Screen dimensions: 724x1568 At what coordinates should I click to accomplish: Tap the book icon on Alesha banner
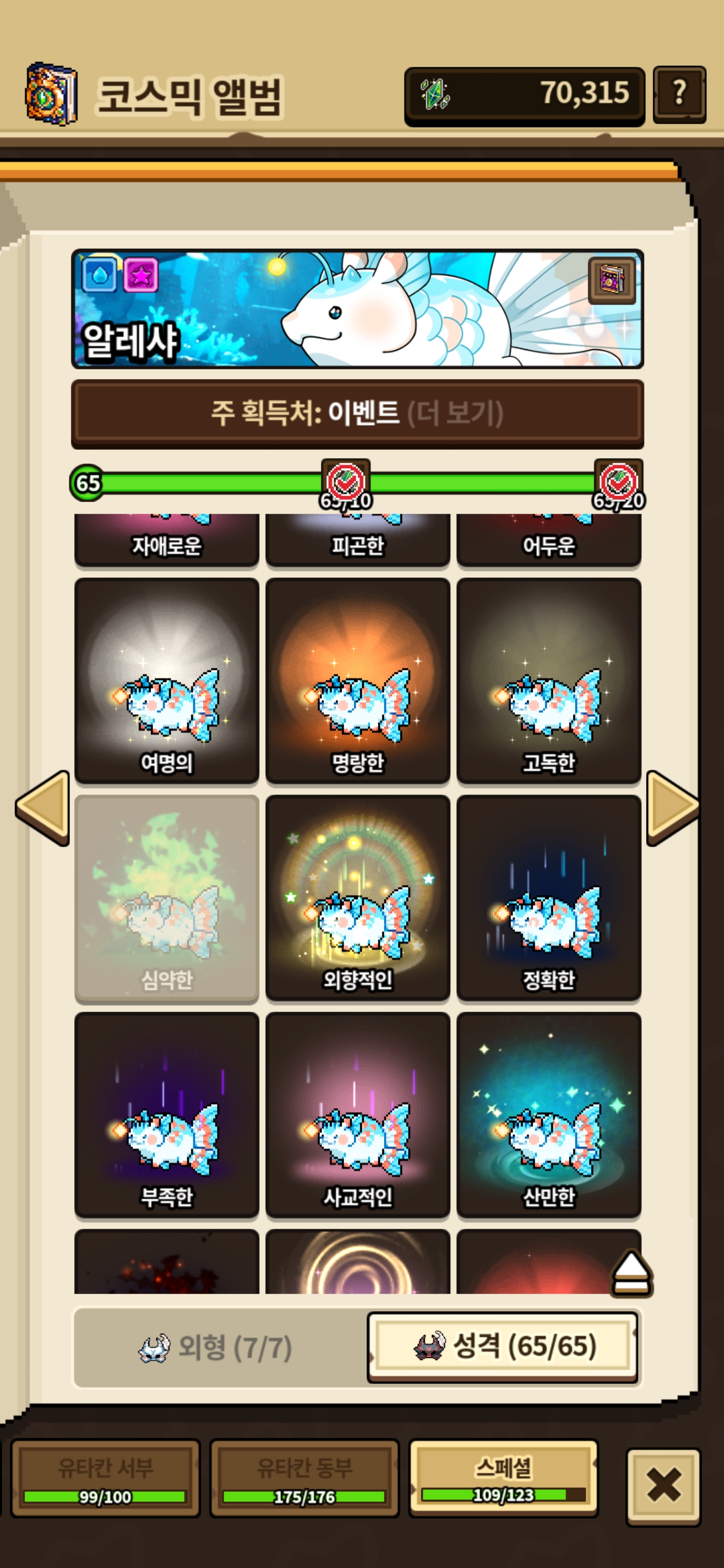click(611, 280)
